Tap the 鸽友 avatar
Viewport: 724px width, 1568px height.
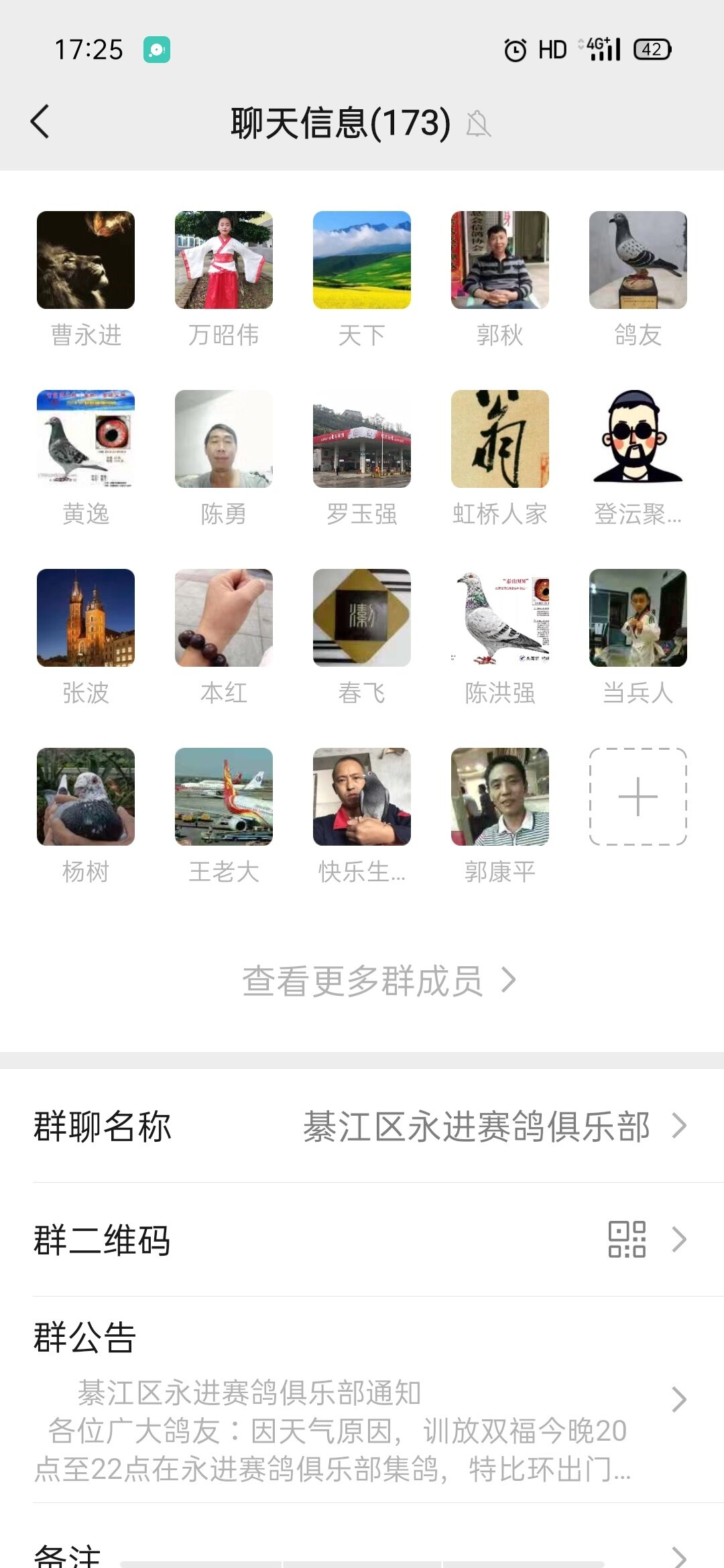[x=638, y=260]
